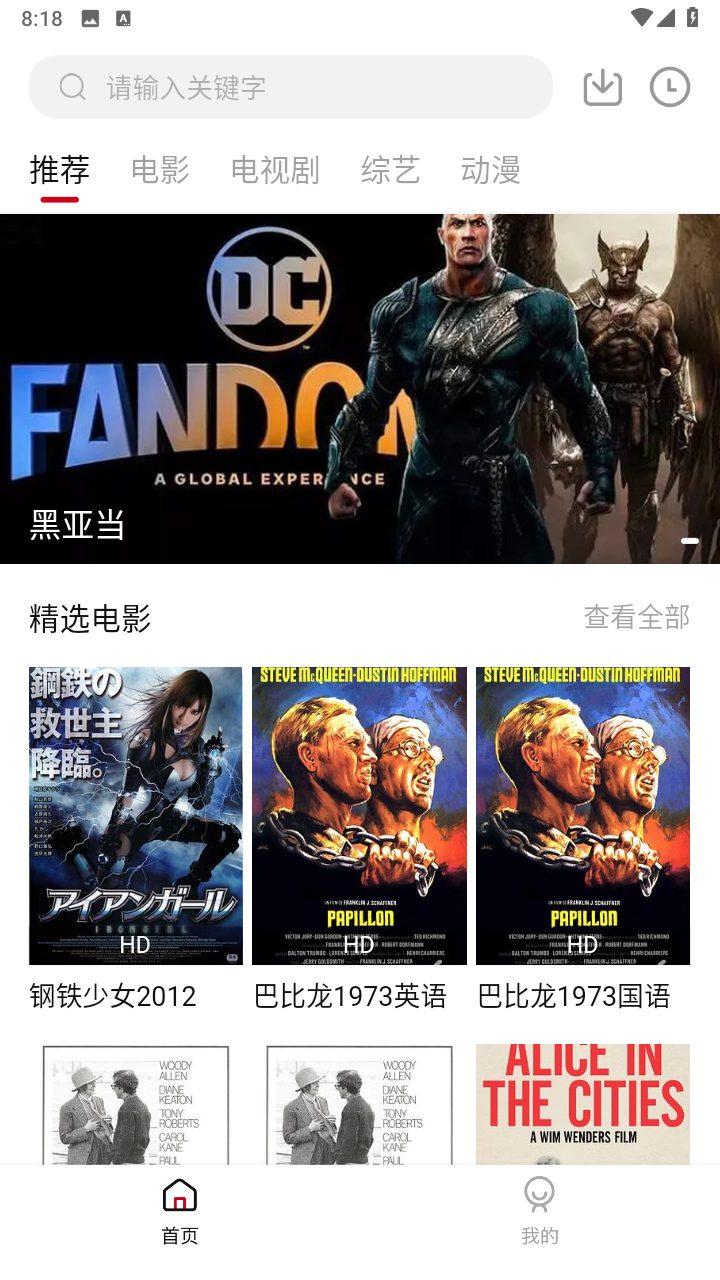Switch to the 电视剧 tab
The width and height of the screenshot is (720, 1280).
click(275, 170)
